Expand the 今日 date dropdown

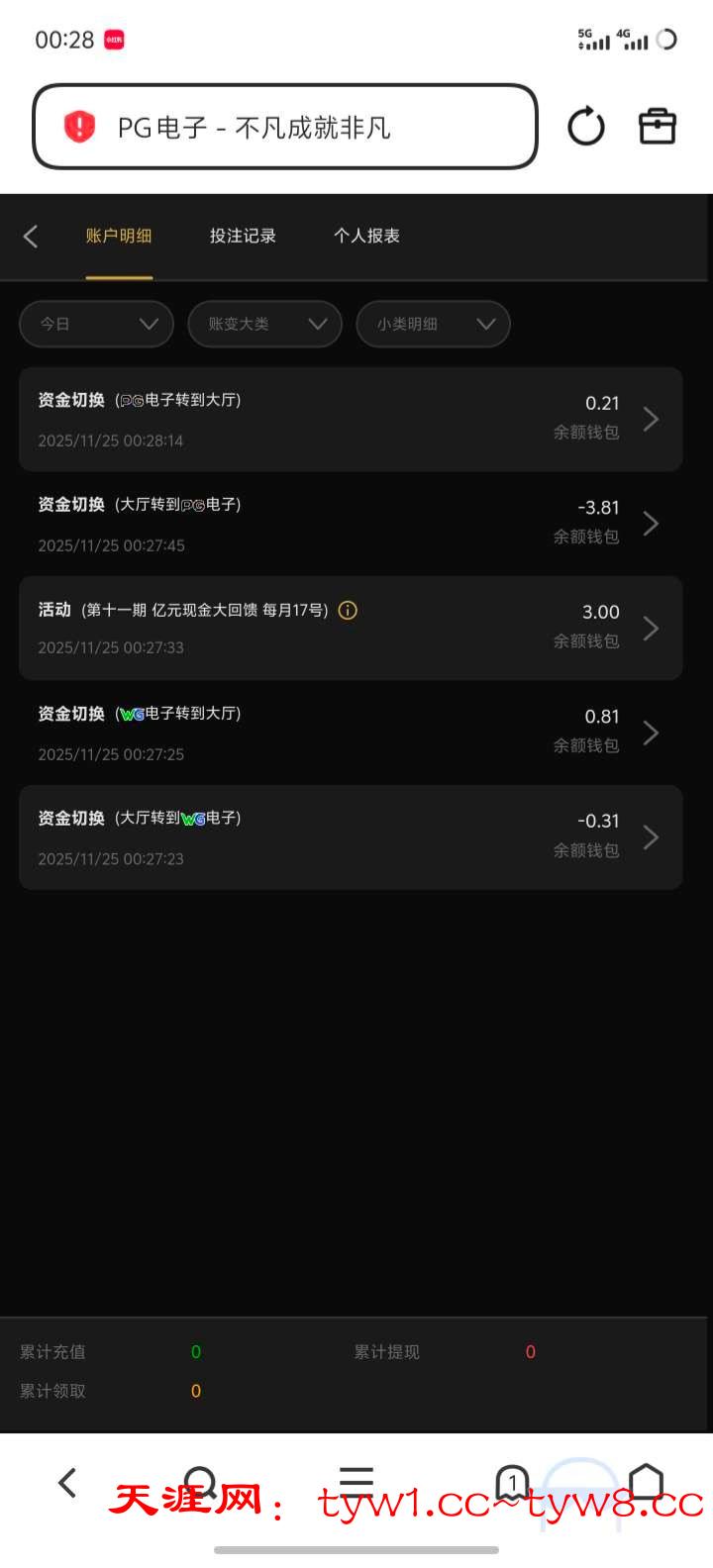pos(96,325)
